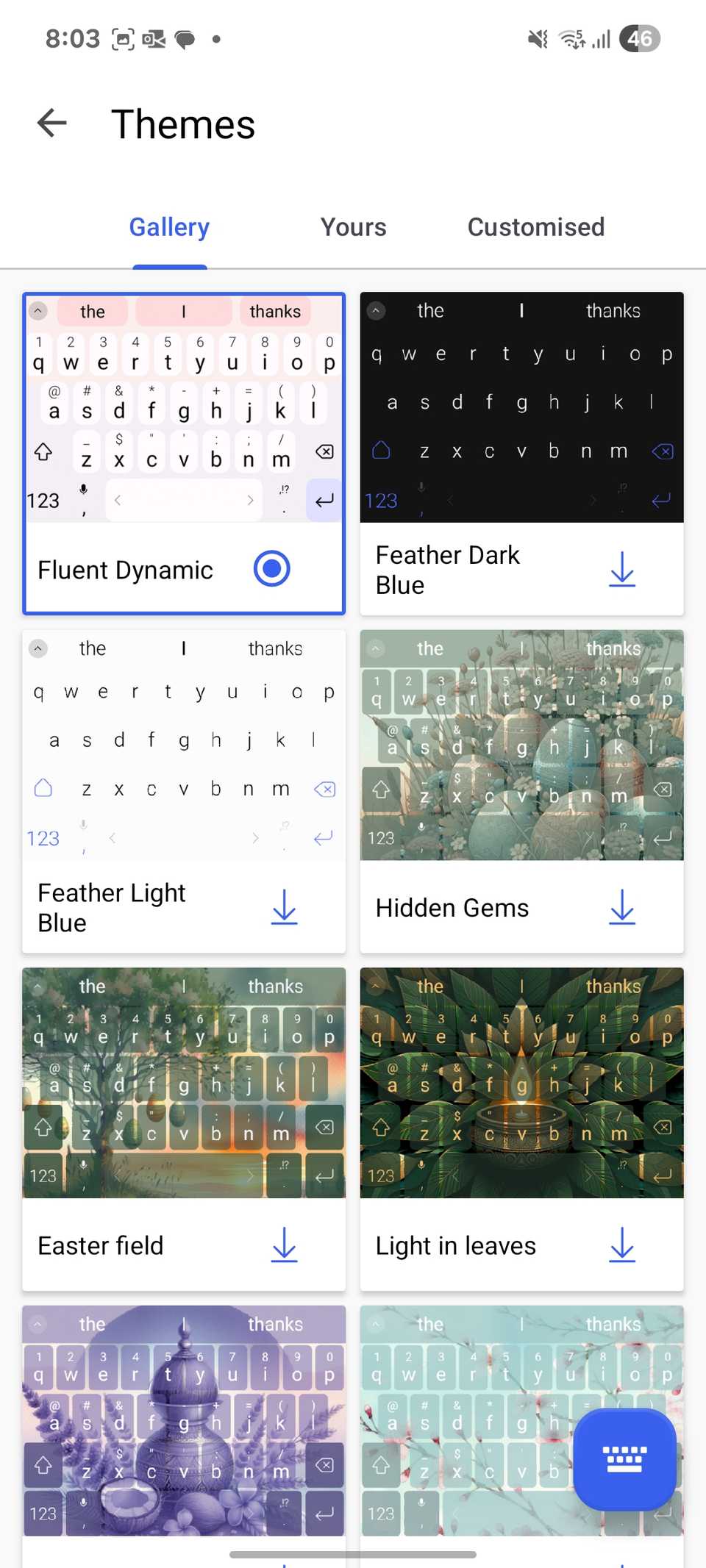Open the Easter field keyboard preview
The width and height of the screenshot is (706, 1568).
tap(184, 1083)
